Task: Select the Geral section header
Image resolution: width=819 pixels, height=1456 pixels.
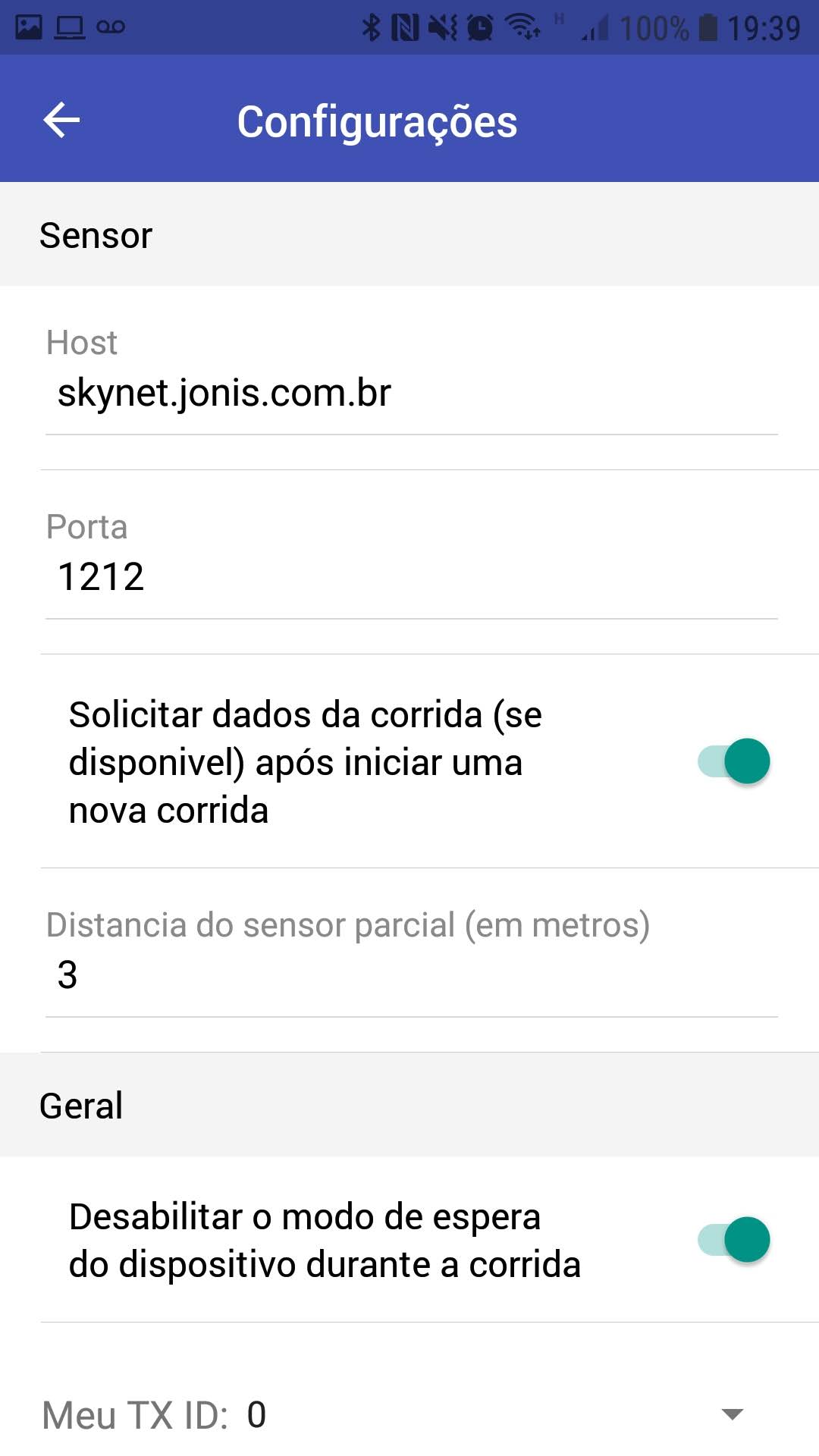Action: [x=81, y=1105]
